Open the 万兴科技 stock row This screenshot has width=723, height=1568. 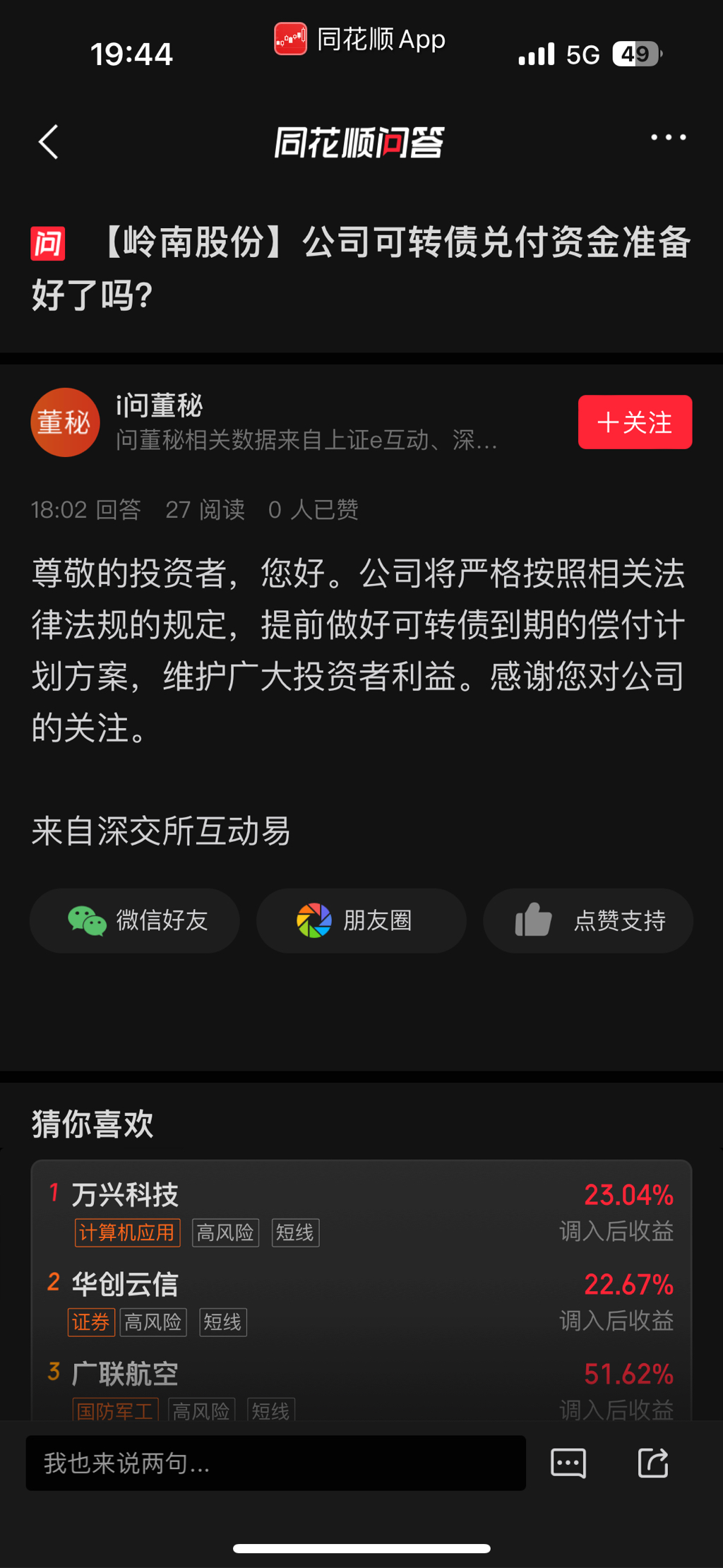(361, 1211)
